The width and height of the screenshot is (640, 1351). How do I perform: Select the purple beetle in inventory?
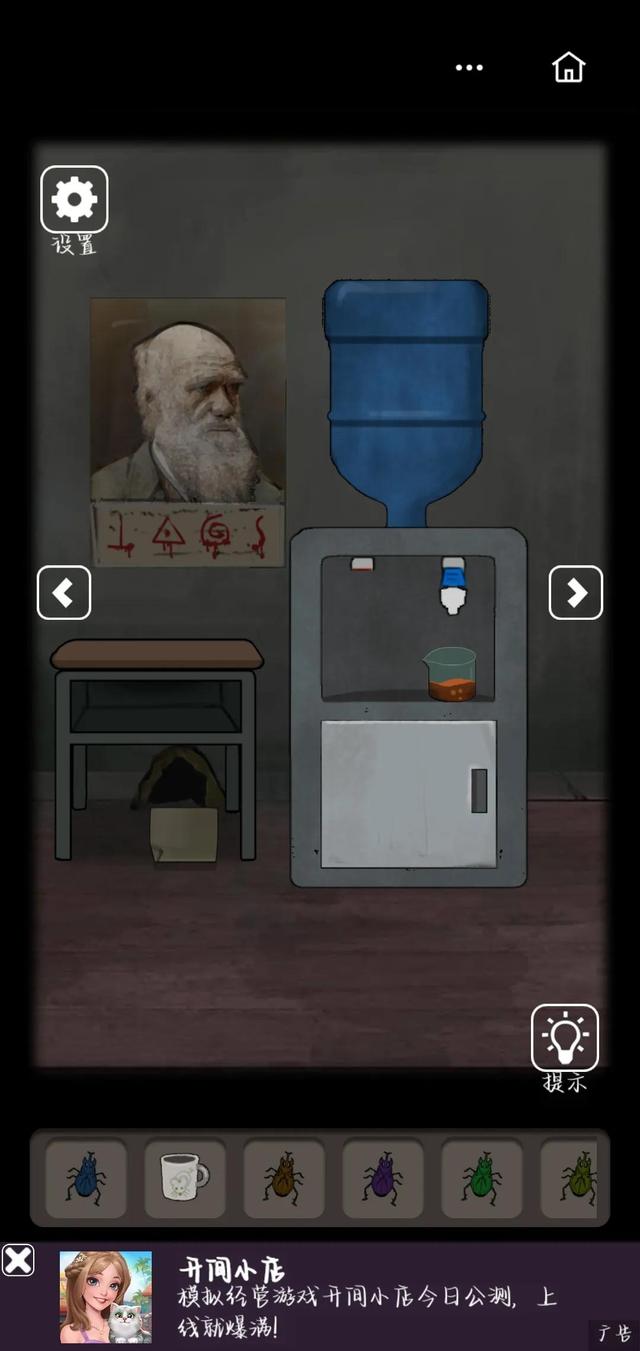[383, 1178]
